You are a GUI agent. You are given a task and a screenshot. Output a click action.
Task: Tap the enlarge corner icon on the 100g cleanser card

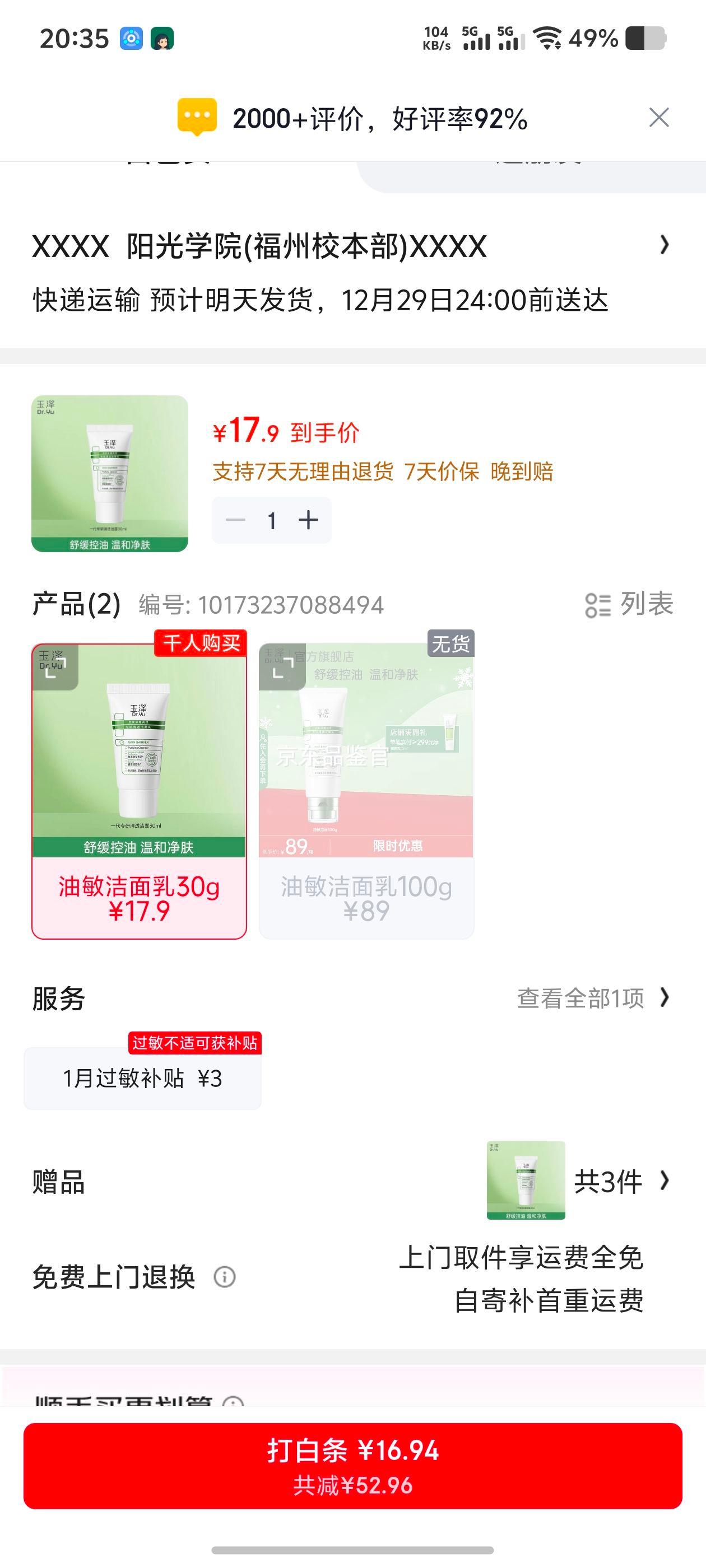click(284, 667)
